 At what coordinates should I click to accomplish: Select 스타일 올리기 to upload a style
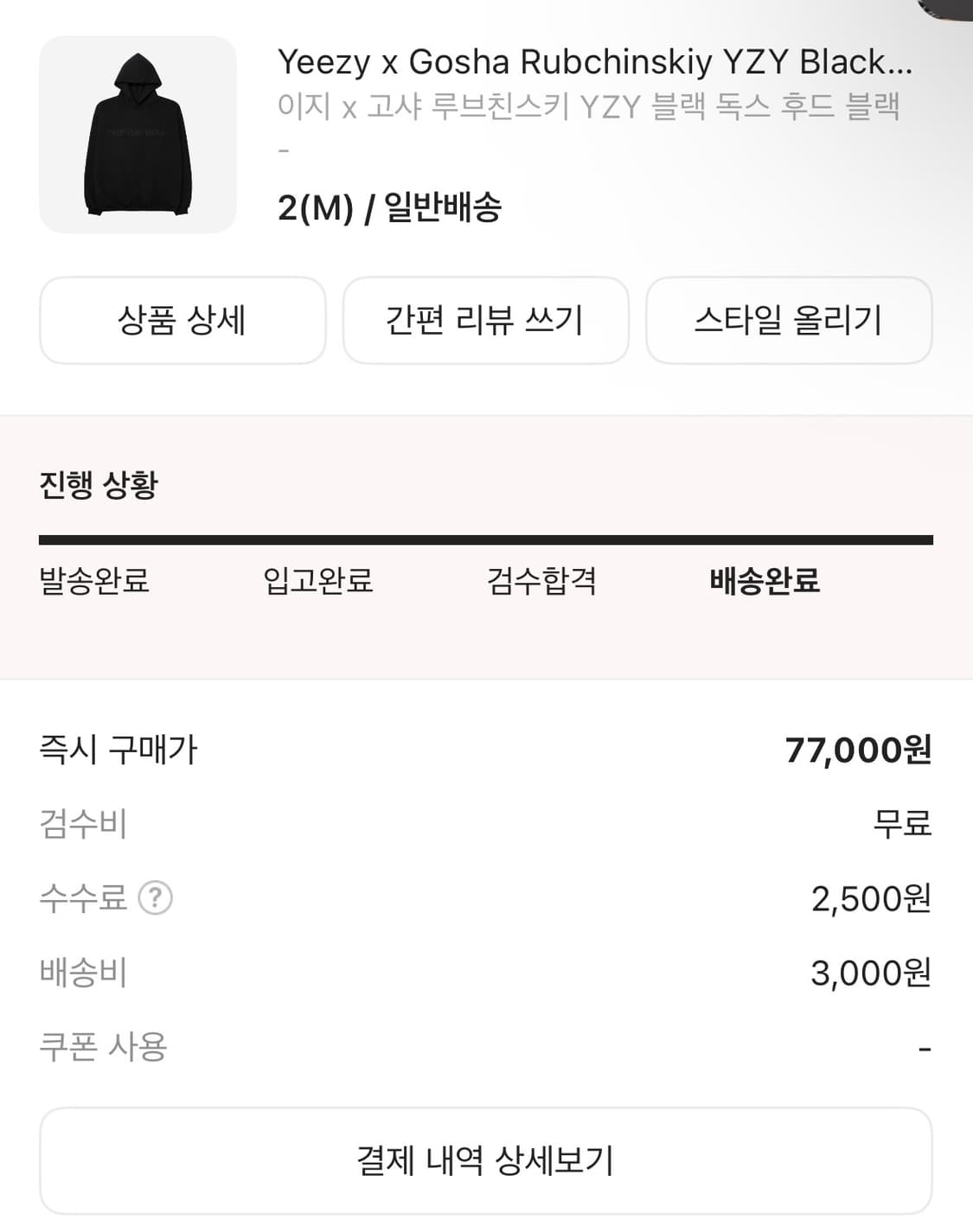tap(790, 321)
